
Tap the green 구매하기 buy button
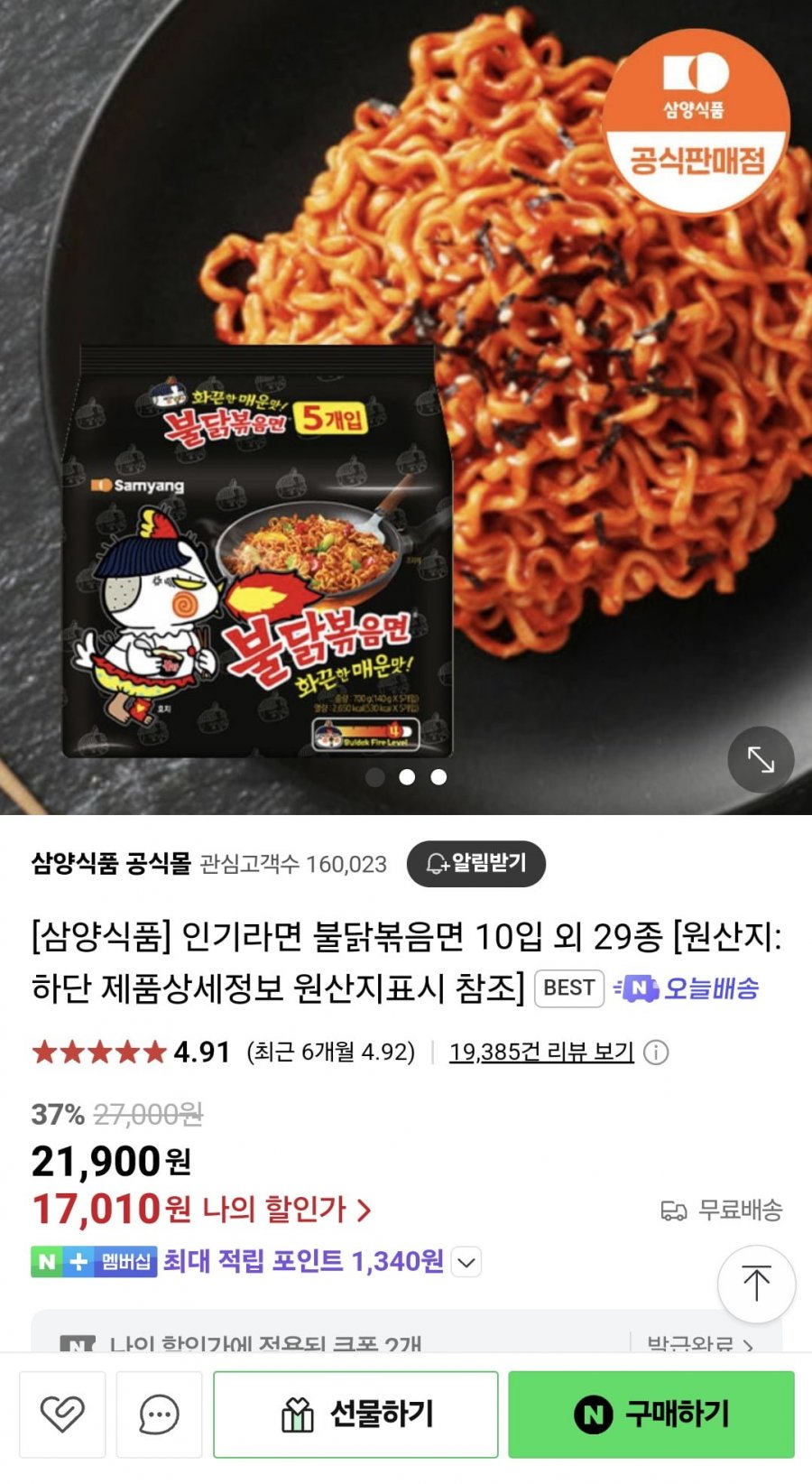pos(651,1414)
